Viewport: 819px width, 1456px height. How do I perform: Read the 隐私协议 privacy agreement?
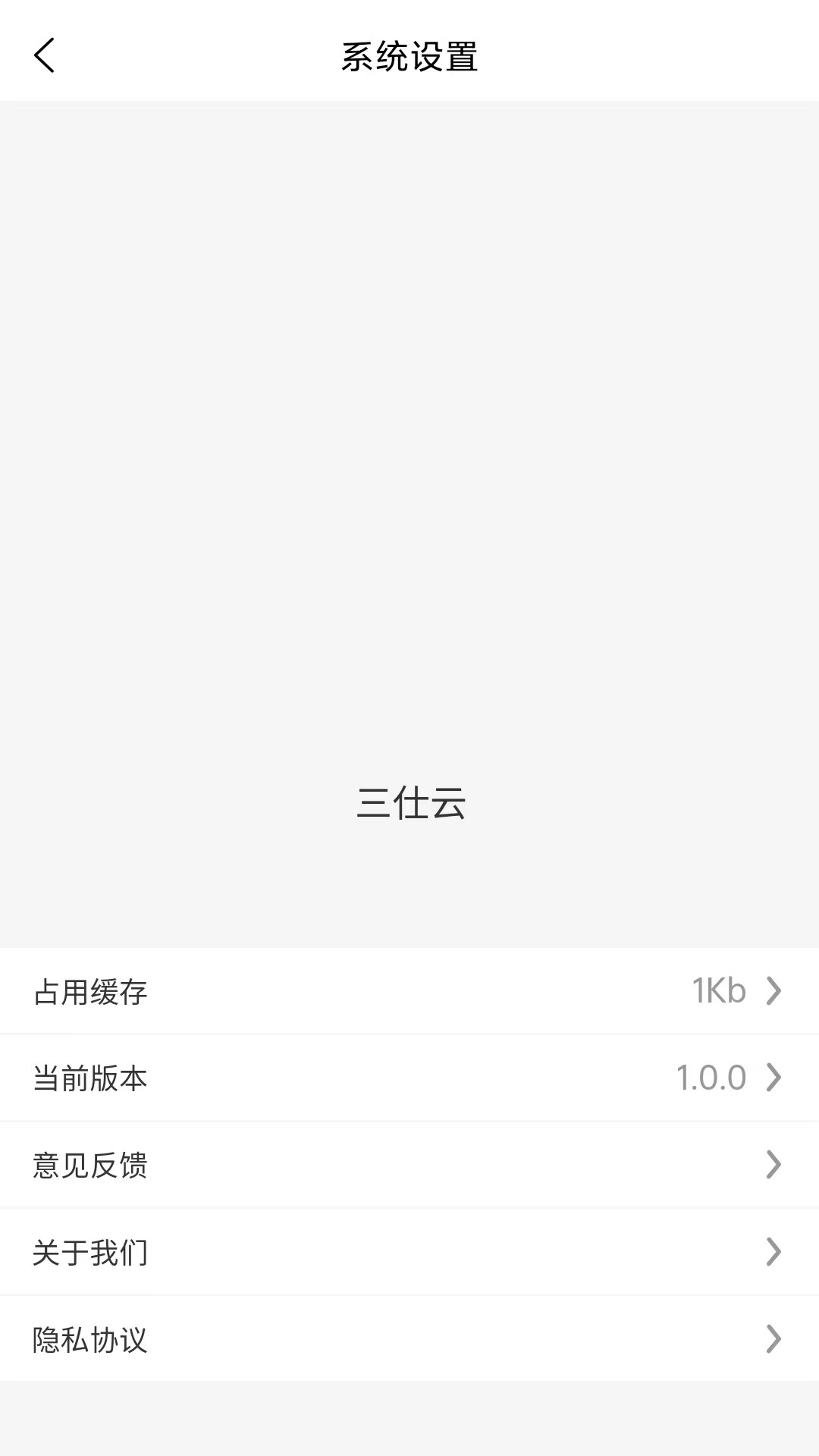pos(409,1340)
